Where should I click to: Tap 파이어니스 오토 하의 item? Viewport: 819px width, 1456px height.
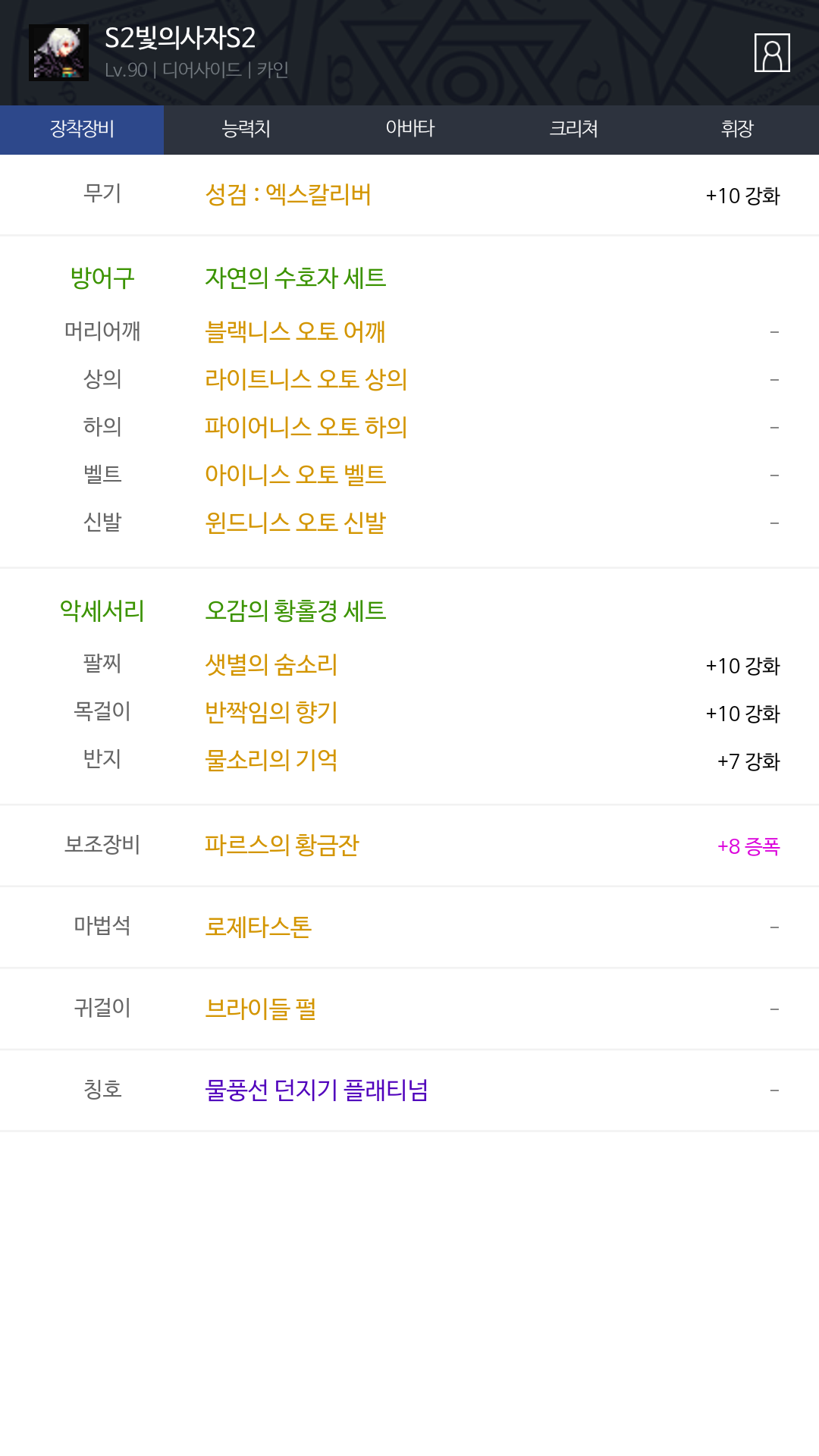(306, 427)
